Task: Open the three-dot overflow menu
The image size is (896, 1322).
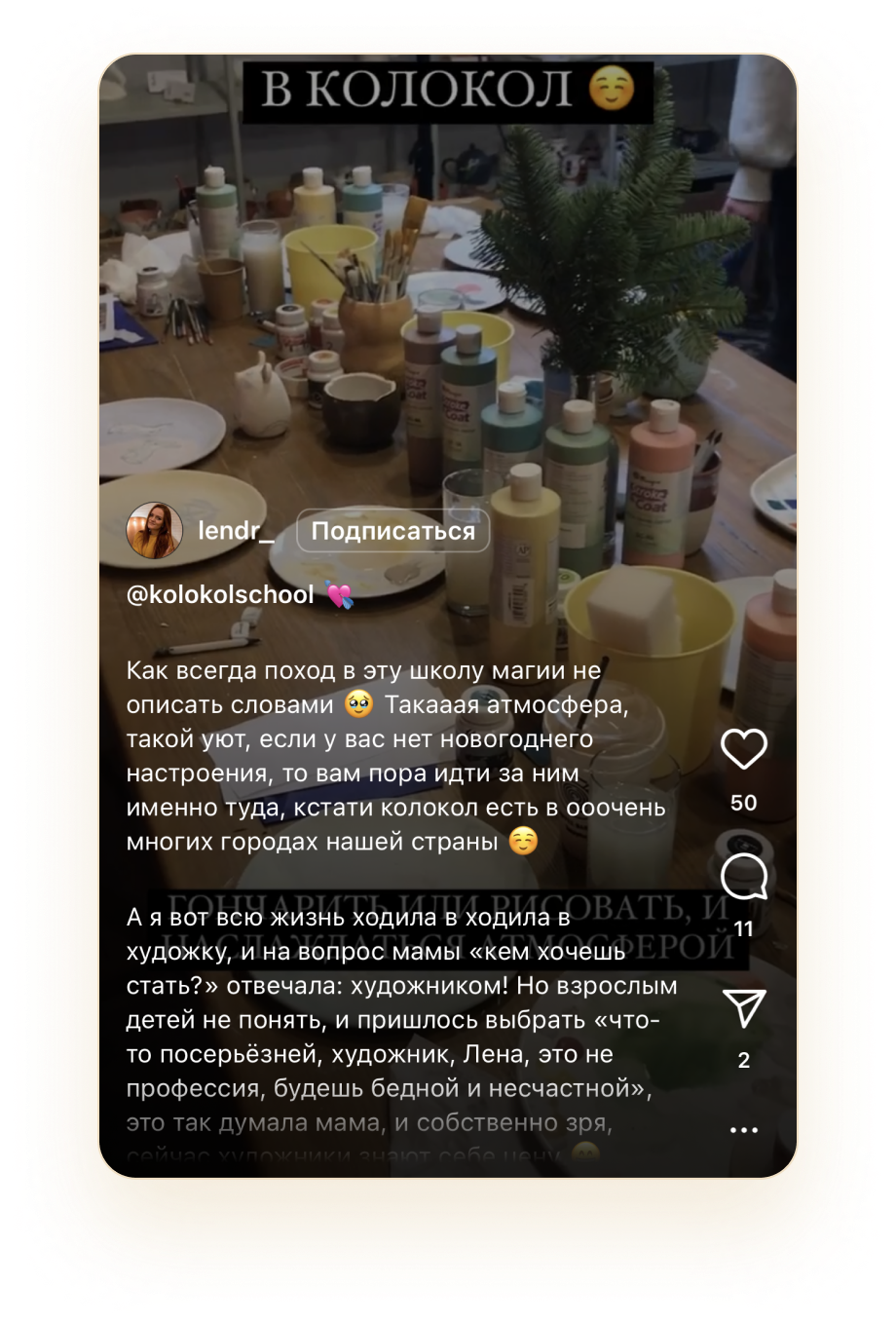Action: pos(744,1130)
